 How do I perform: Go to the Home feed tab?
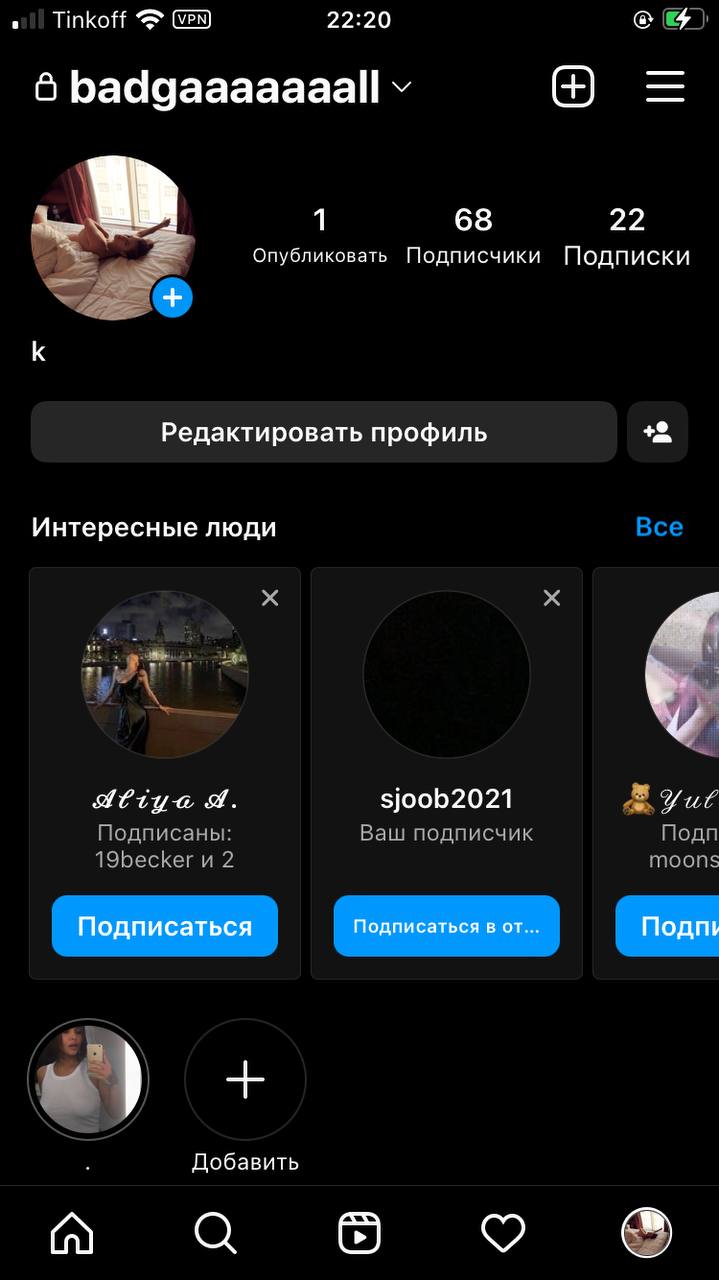[x=72, y=1233]
